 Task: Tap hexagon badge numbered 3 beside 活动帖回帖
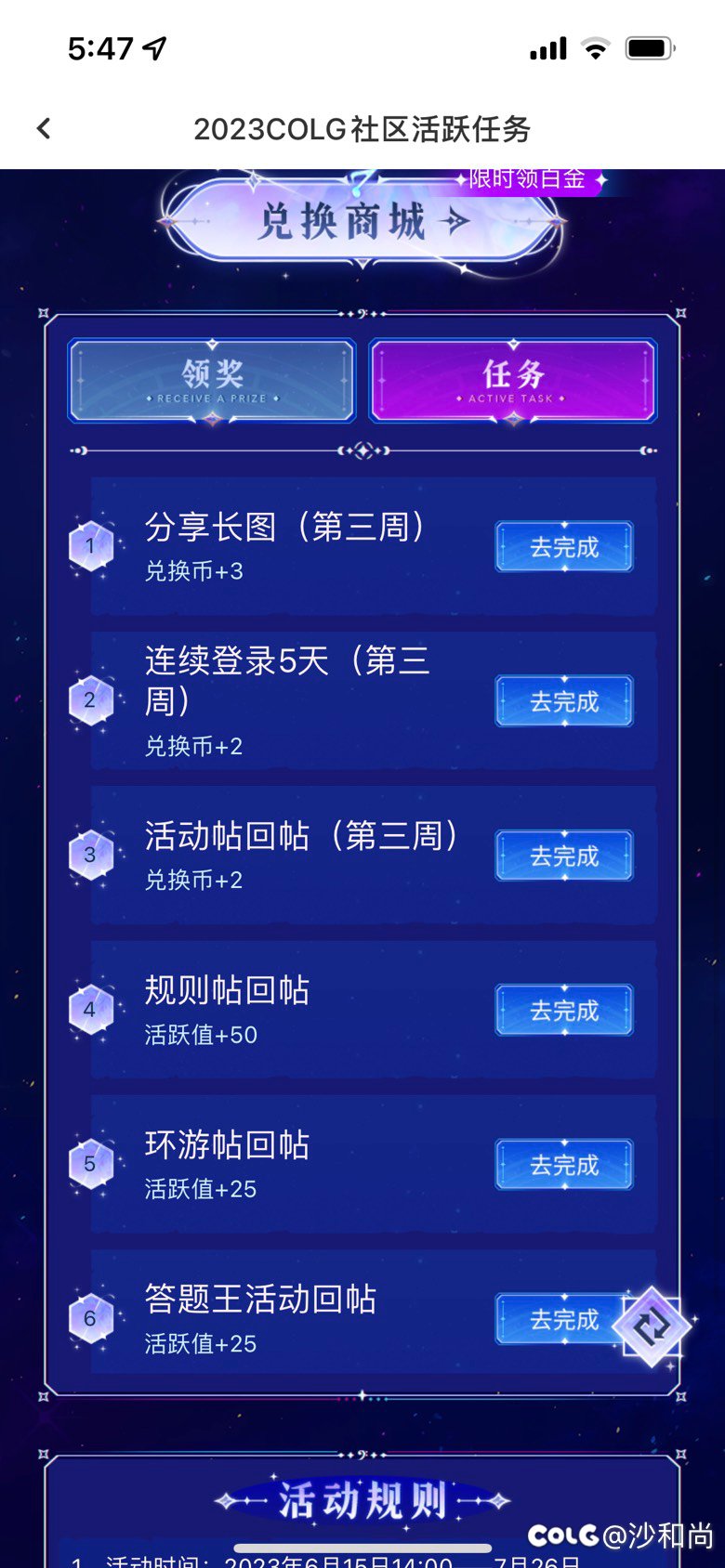click(90, 855)
